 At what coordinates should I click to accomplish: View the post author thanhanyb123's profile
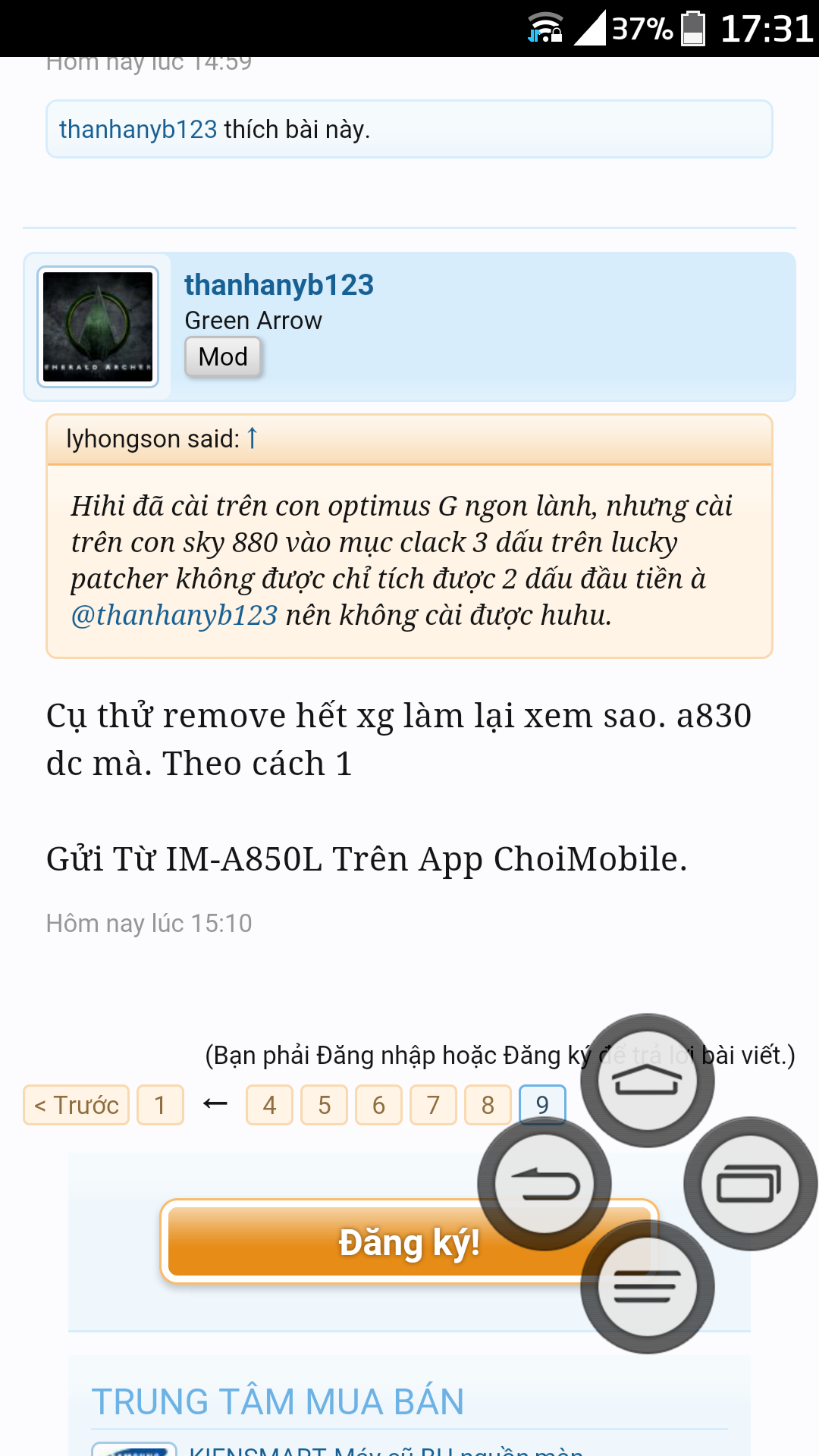pyautogui.click(x=279, y=285)
